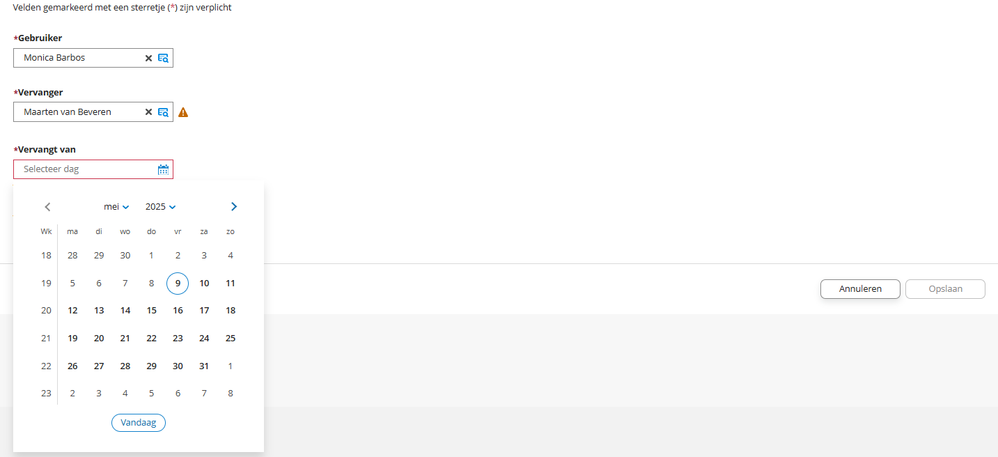Viewport: 998px width, 457px height.
Task: Tap the warning icon next to Vervanger
Action: pyautogui.click(x=183, y=112)
